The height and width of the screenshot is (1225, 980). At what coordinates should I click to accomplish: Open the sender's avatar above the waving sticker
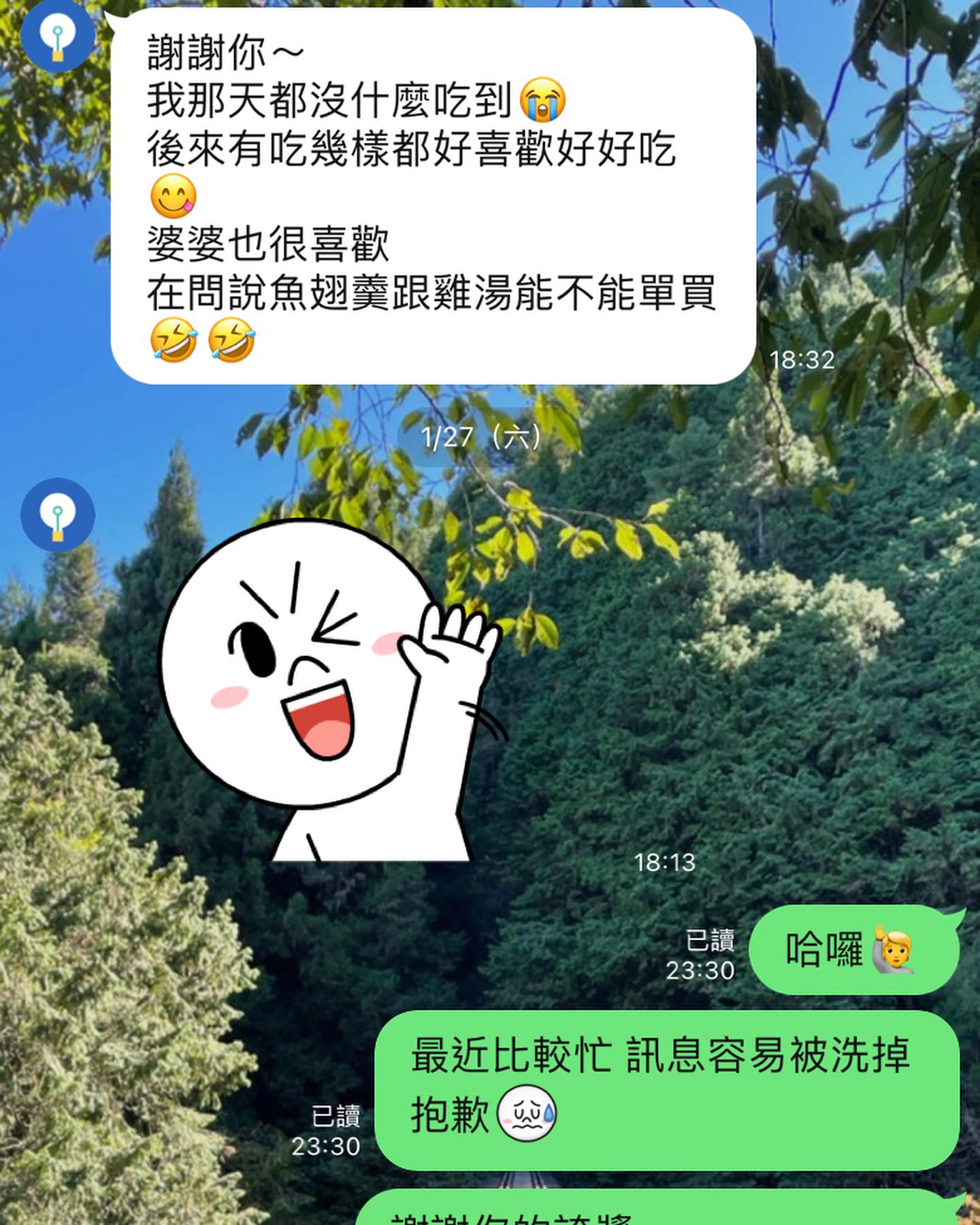click(x=57, y=514)
